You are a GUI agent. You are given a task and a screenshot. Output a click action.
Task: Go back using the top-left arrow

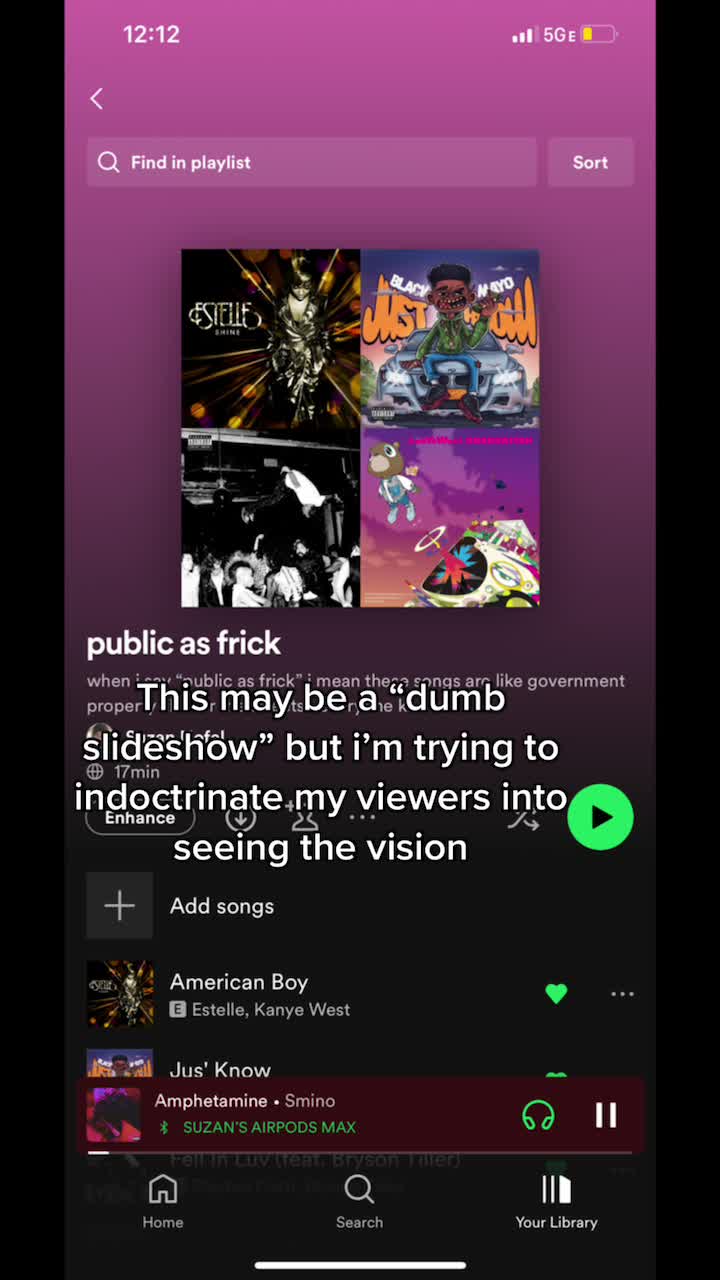point(97,98)
